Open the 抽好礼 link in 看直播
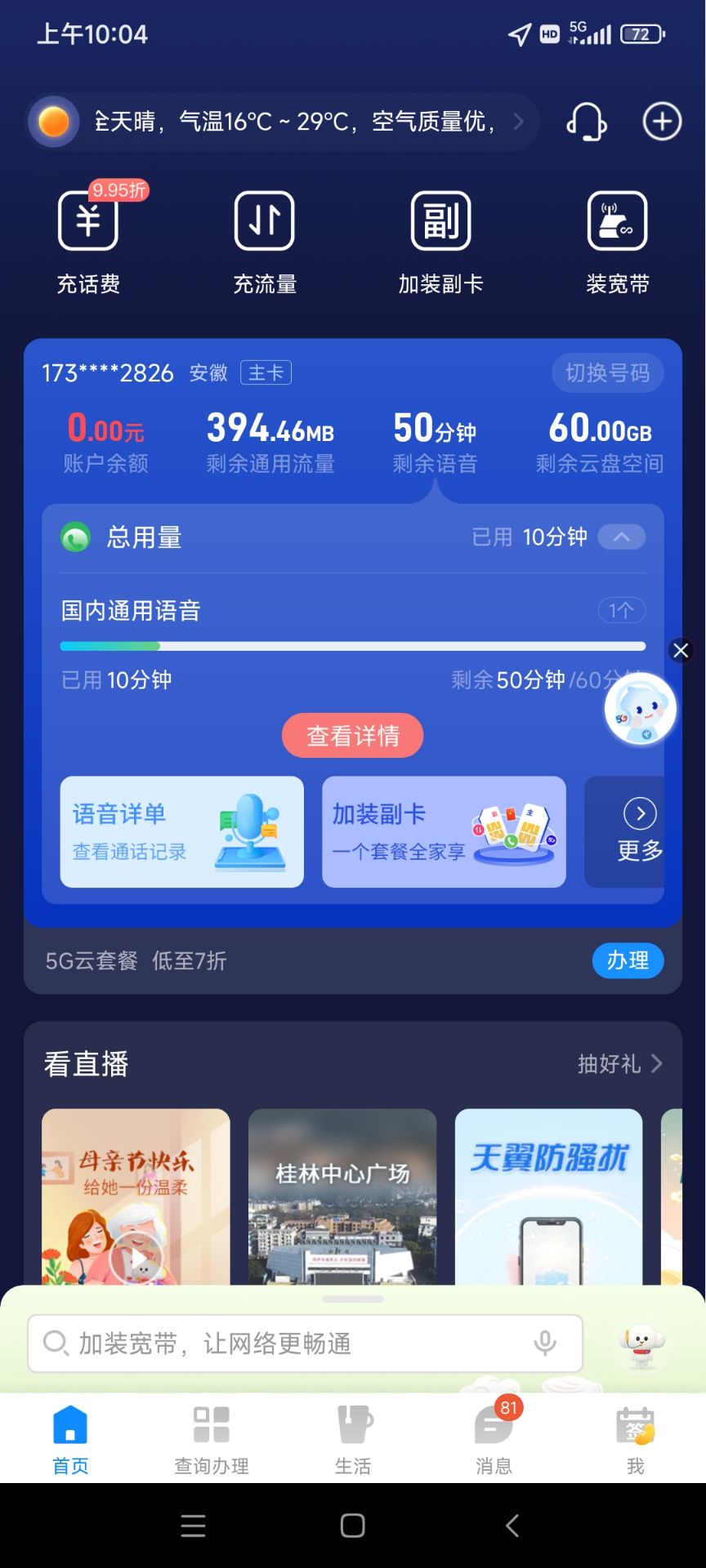 [619, 1063]
